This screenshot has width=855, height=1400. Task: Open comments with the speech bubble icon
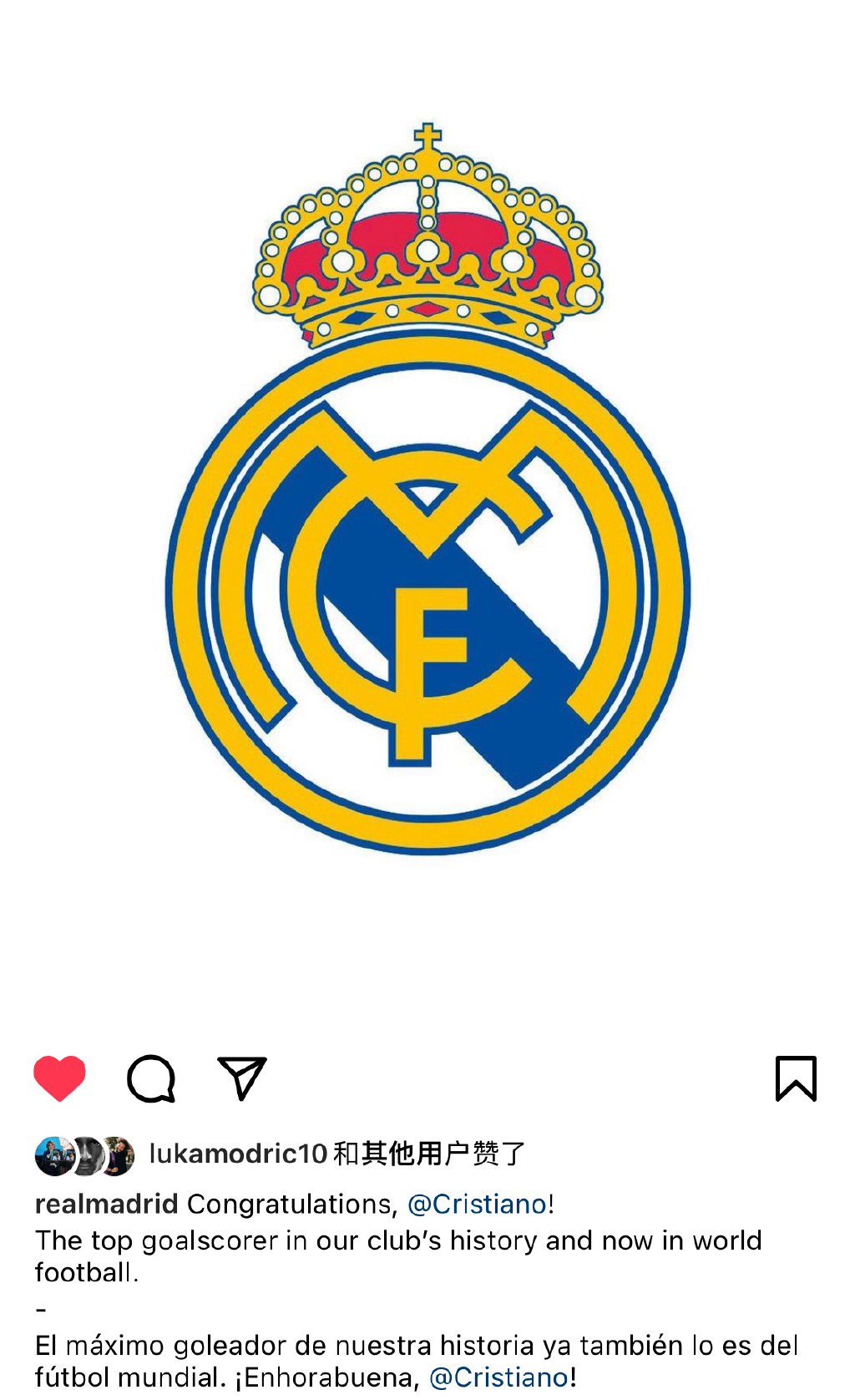[151, 1078]
